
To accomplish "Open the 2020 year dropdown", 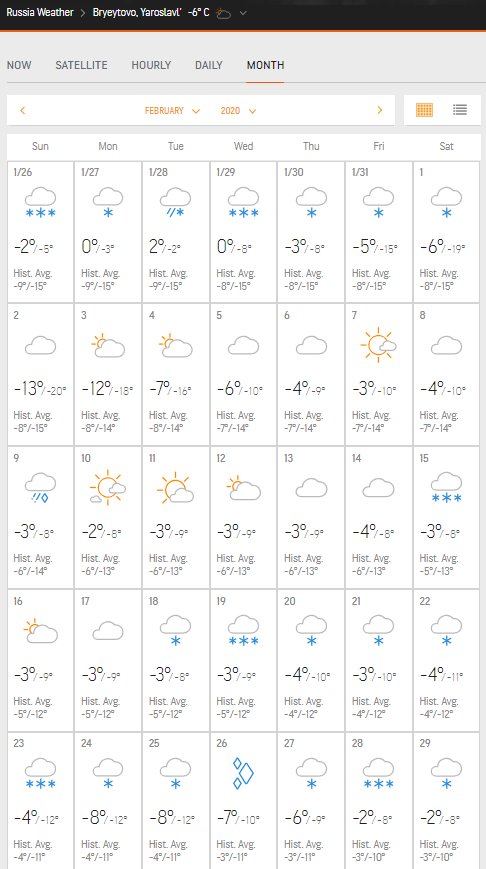I will coord(238,111).
